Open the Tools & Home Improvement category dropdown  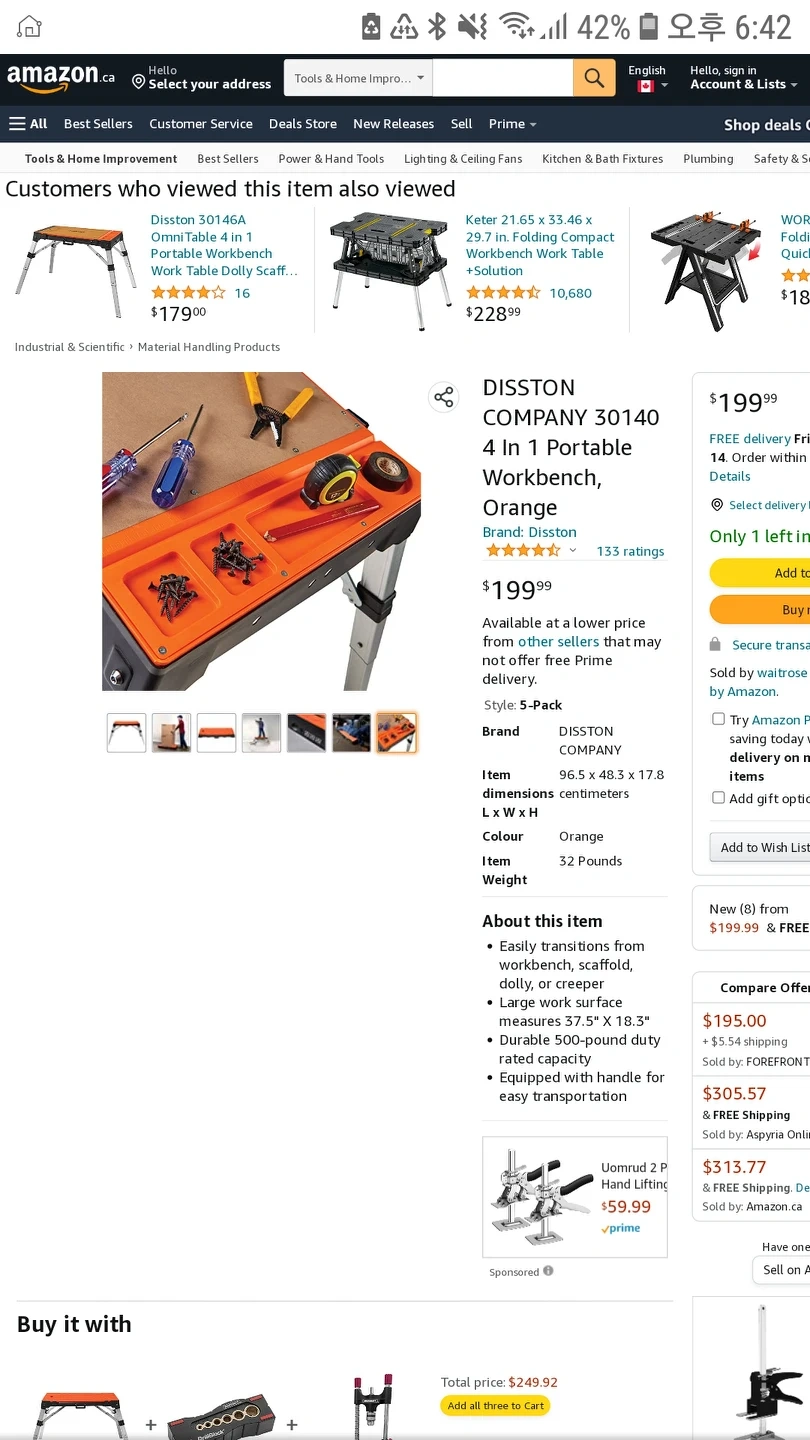[359, 78]
